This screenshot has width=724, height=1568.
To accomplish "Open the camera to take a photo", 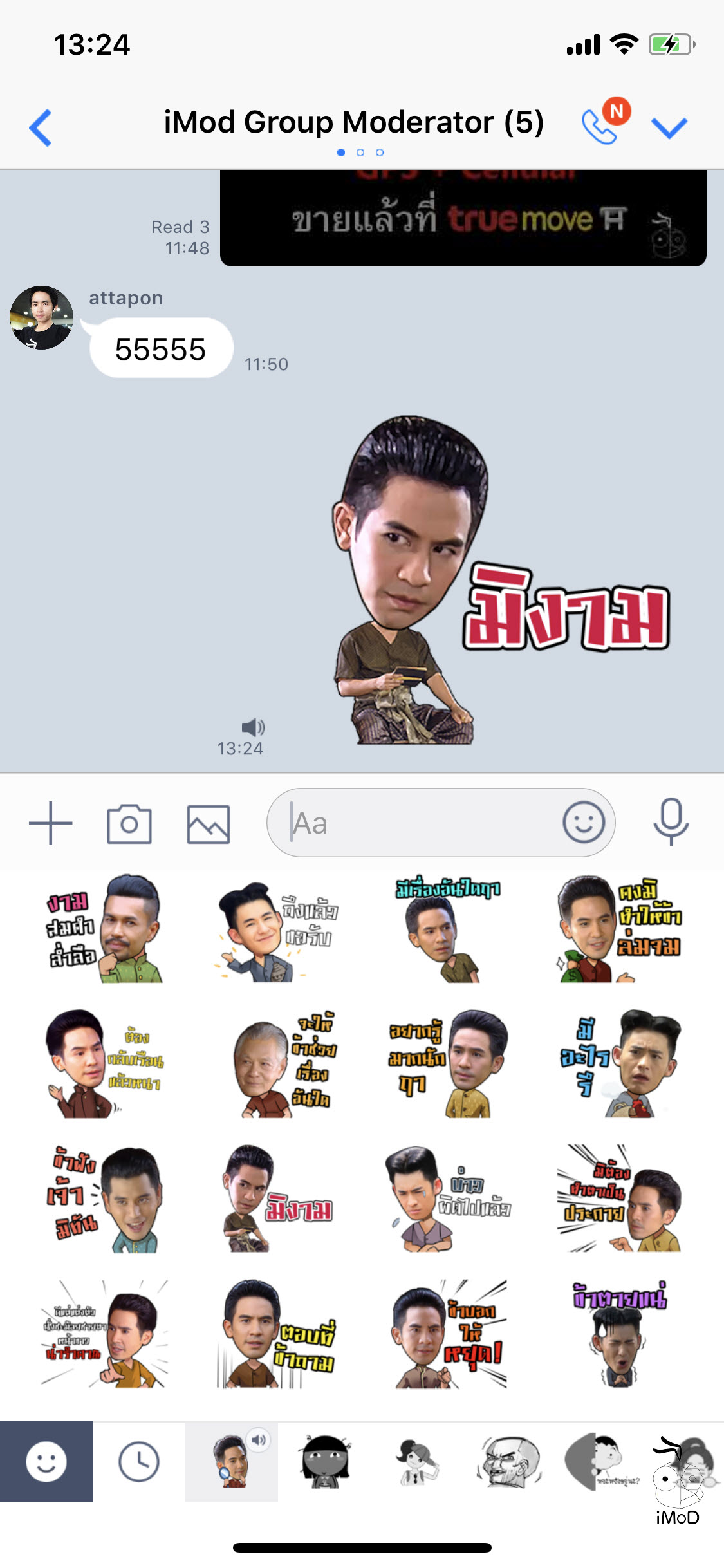I will 129,823.
